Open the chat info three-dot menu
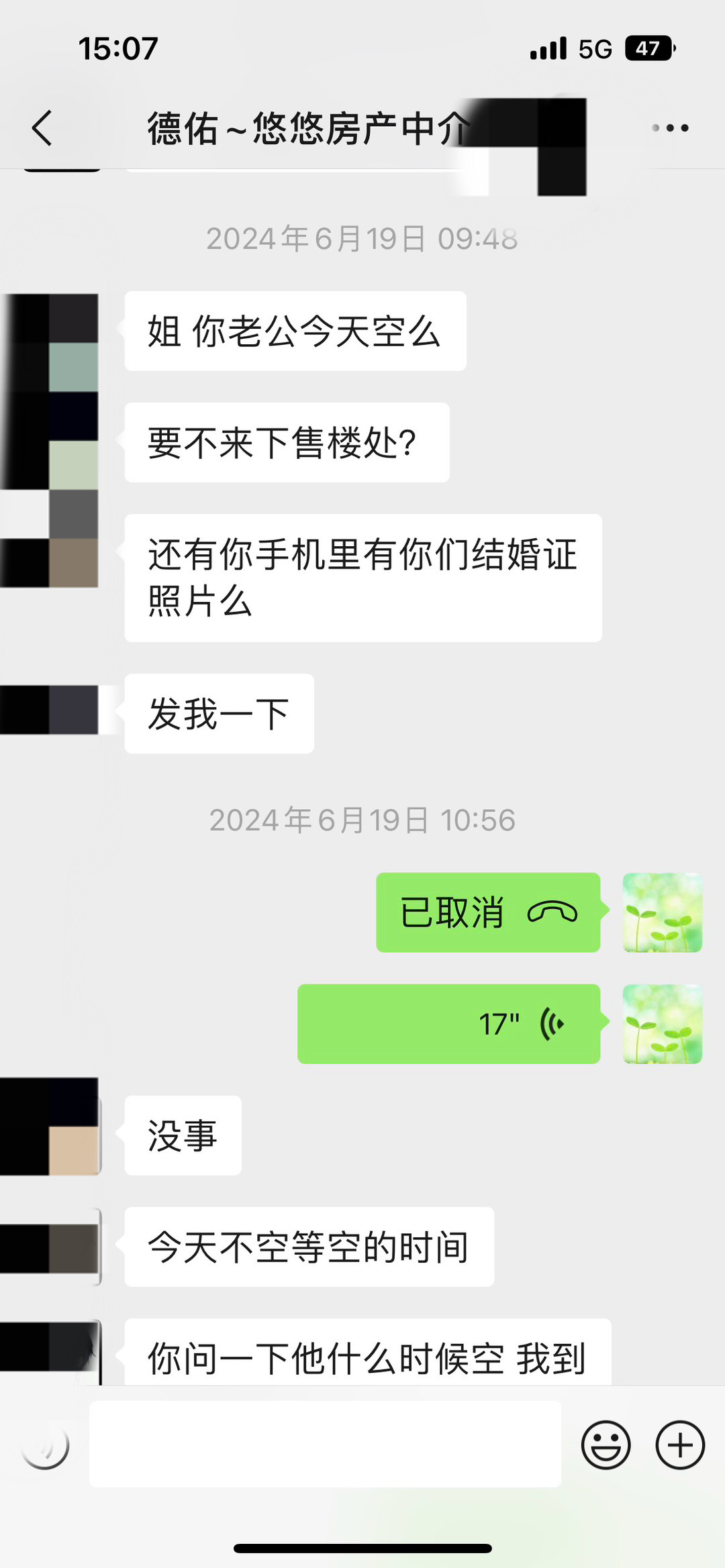 (x=670, y=127)
